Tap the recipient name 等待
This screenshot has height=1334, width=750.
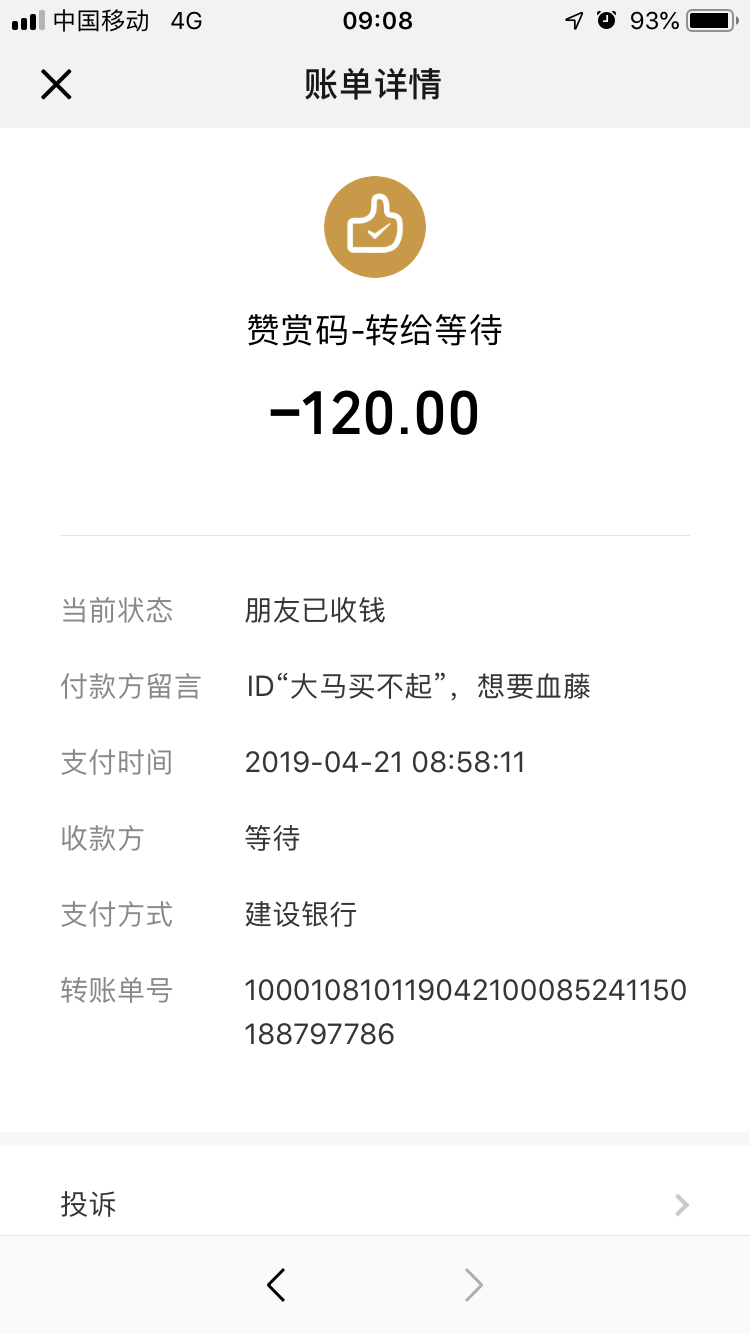pos(271,838)
